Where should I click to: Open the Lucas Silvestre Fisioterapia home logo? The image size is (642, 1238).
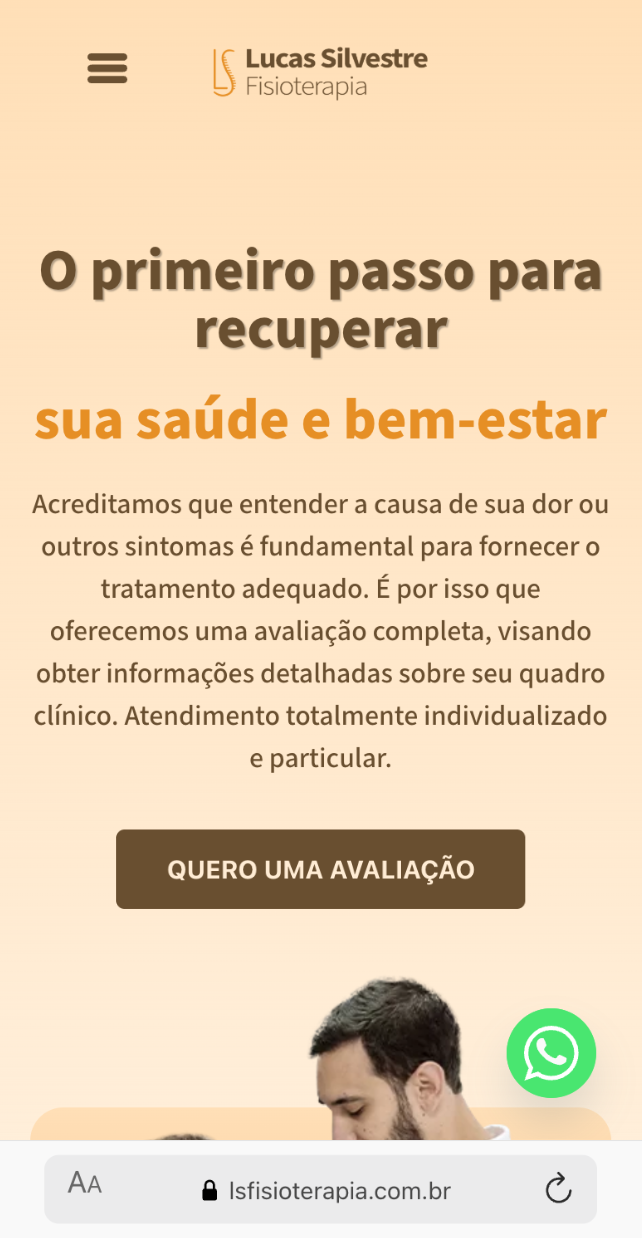(x=320, y=72)
